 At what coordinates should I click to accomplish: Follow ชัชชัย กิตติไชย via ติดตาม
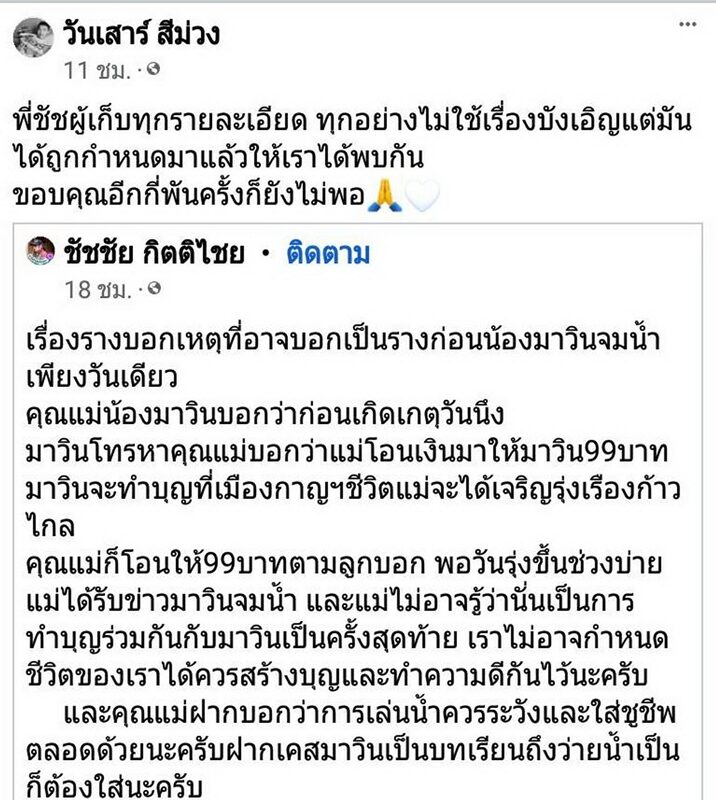coord(329,254)
